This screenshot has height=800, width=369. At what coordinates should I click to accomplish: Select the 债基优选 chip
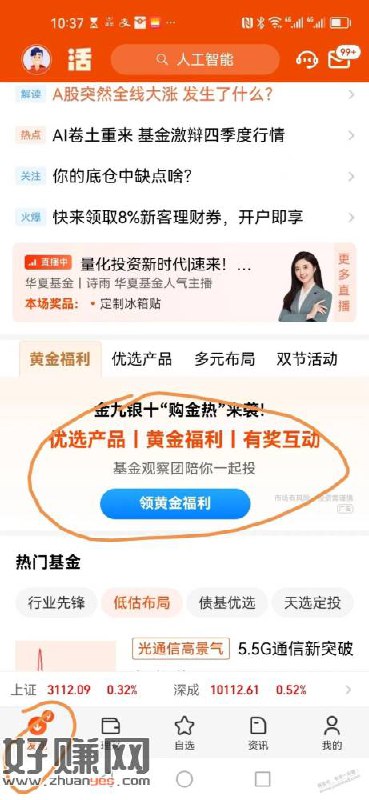tap(227, 603)
